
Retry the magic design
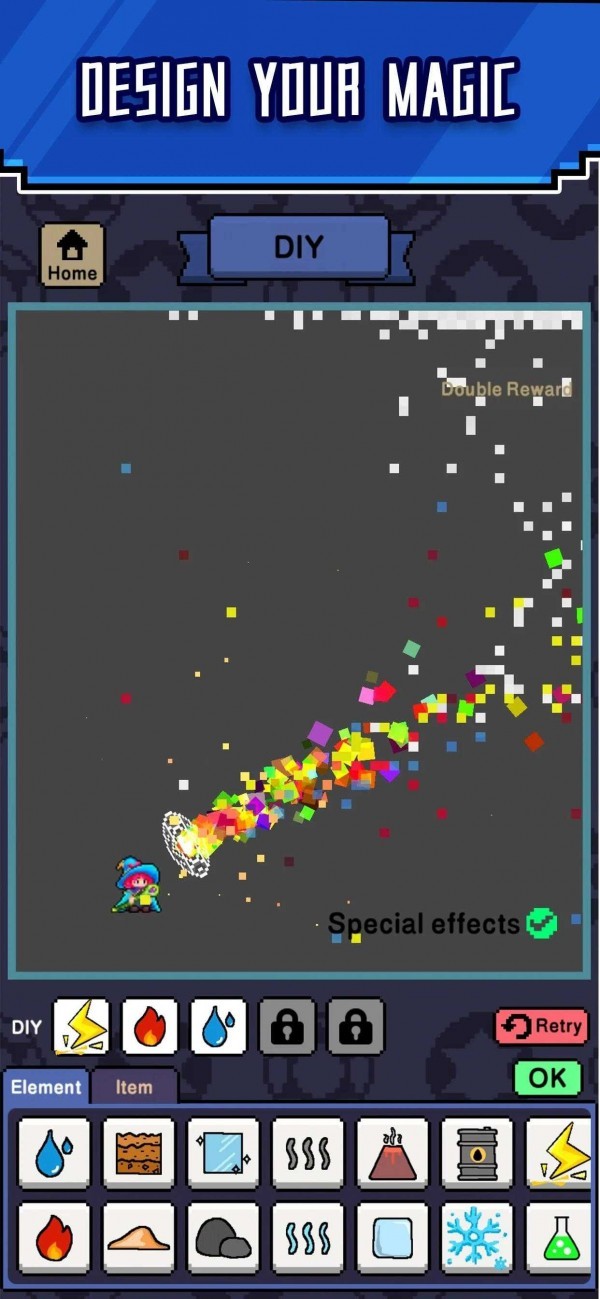542,1026
